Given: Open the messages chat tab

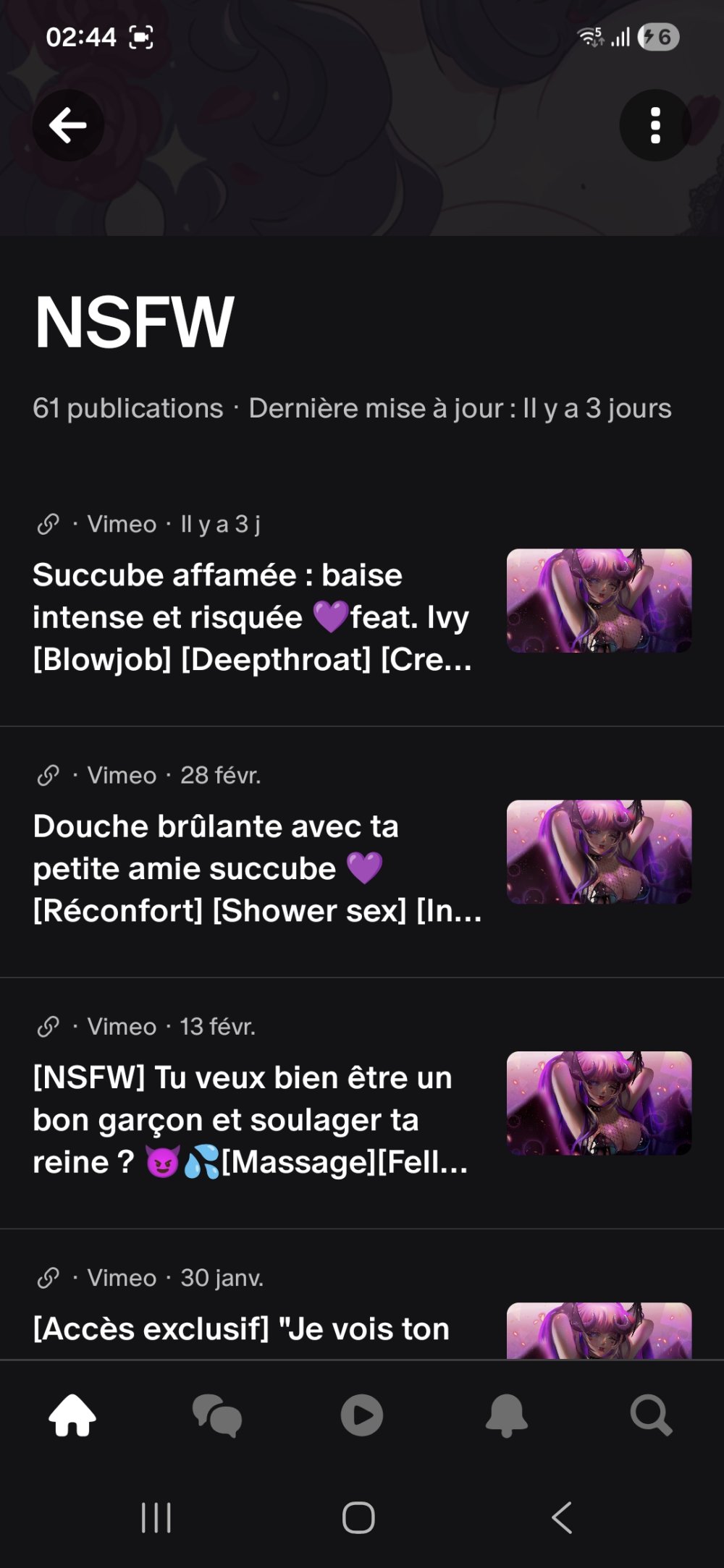Looking at the screenshot, I should click(217, 1415).
